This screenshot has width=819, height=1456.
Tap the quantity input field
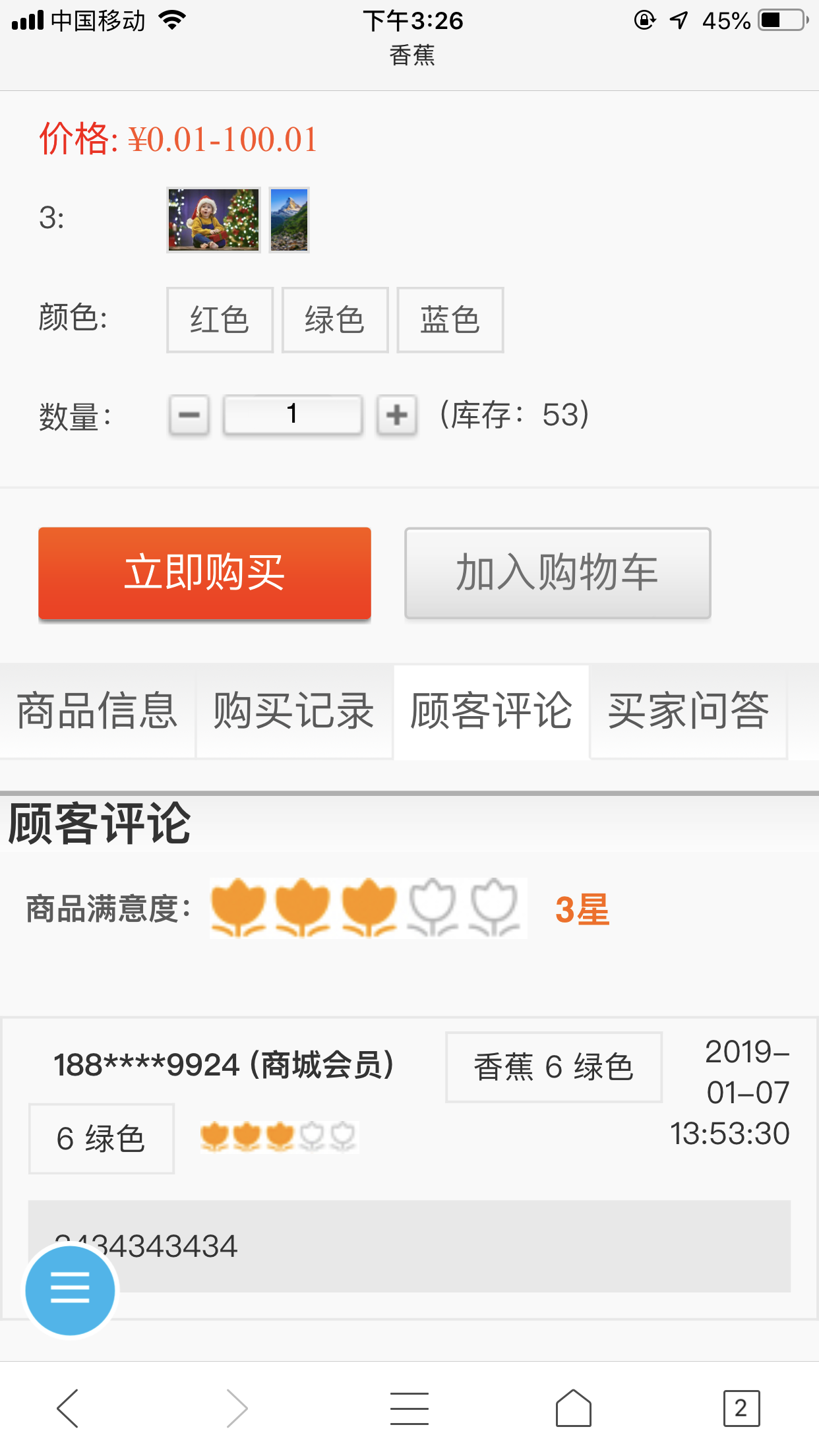coord(292,415)
